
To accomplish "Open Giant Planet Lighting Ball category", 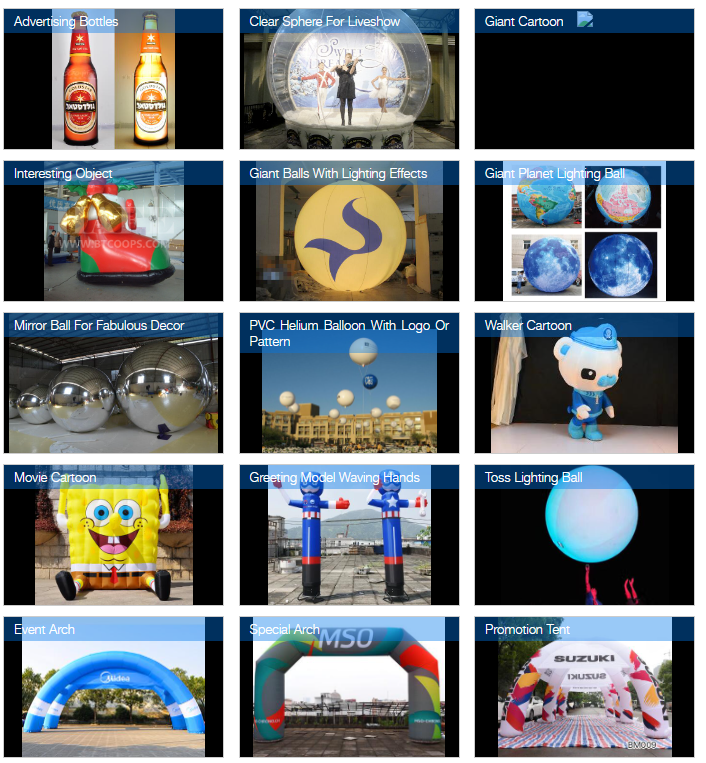I will click(x=584, y=232).
